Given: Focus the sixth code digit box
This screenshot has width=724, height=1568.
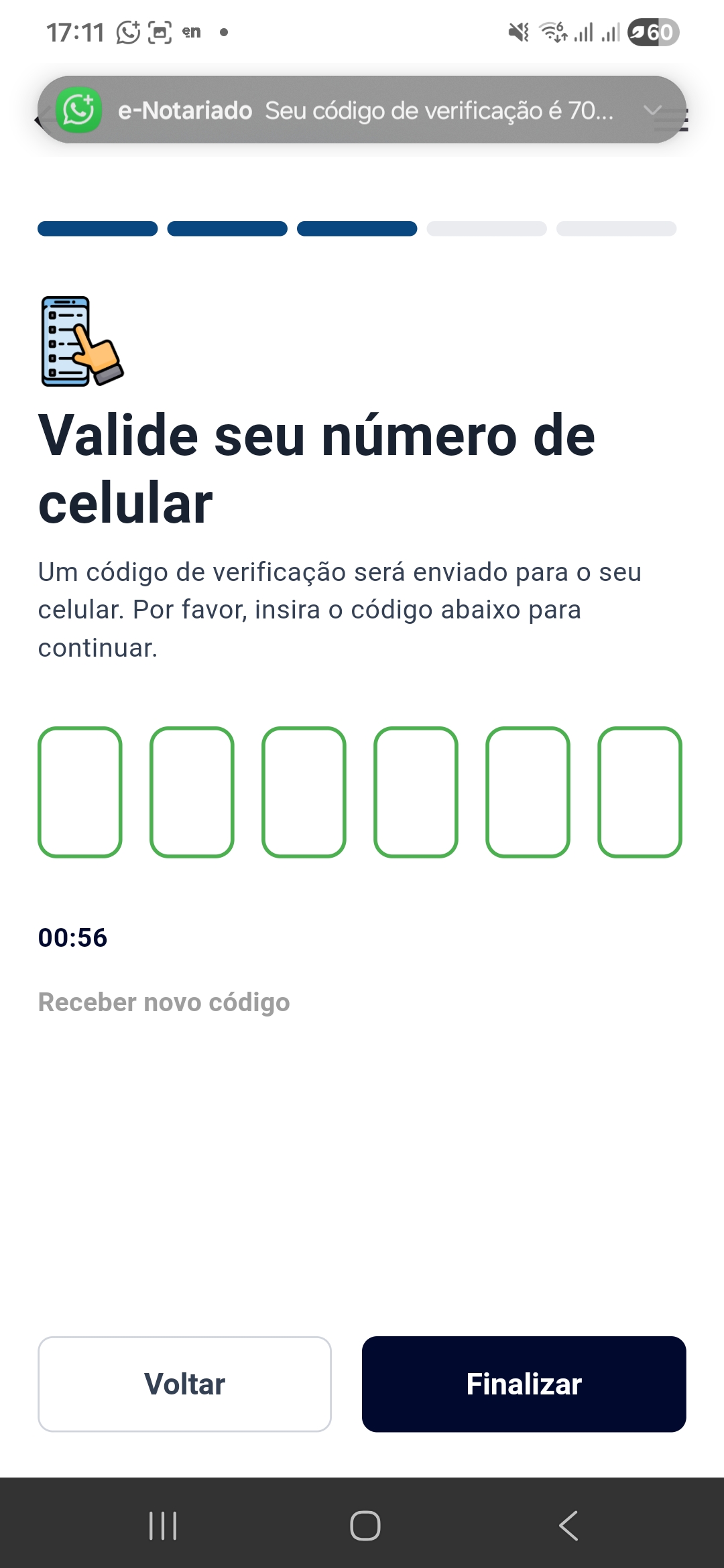Looking at the screenshot, I should (x=640, y=792).
